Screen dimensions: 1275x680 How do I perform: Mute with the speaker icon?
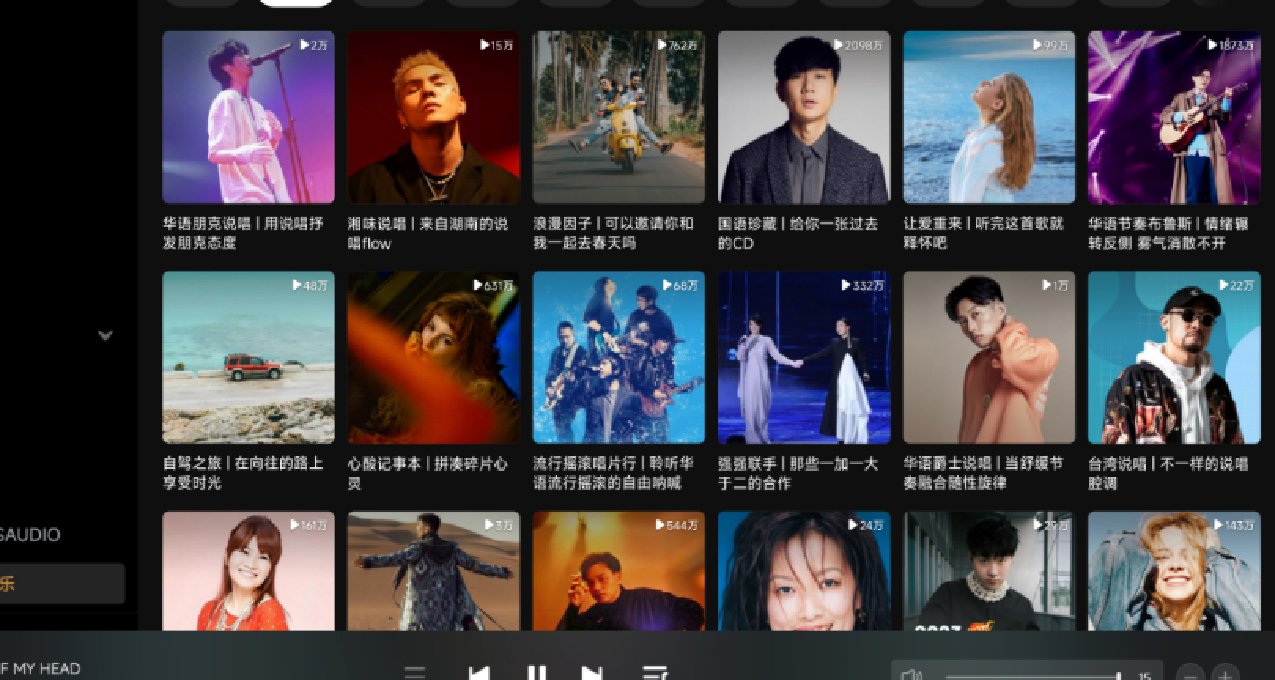pyautogui.click(x=910, y=674)
